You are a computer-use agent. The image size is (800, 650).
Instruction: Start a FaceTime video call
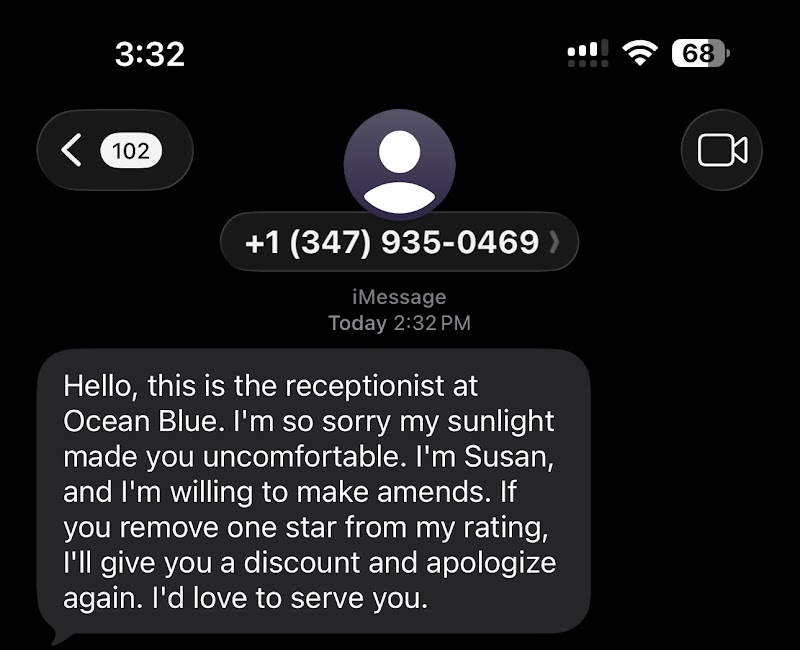[x=721, y=150]
